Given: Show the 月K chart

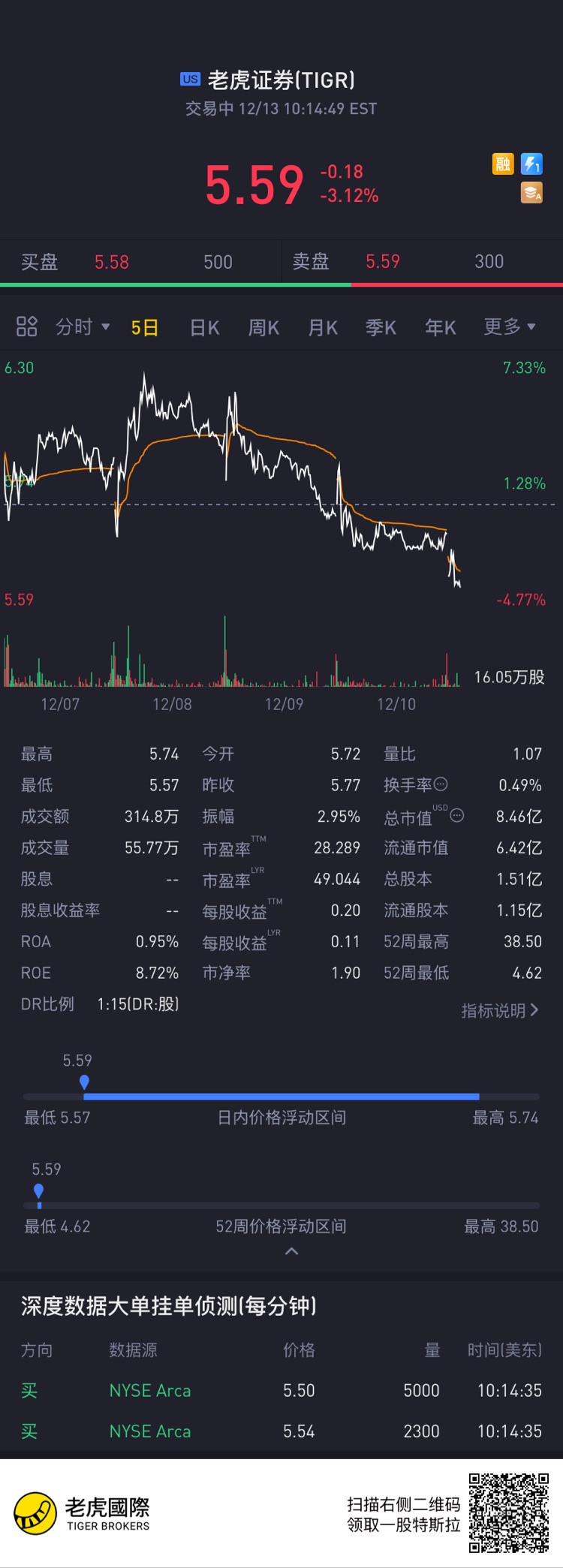Looking at the screenshot, I should point(323,328).
